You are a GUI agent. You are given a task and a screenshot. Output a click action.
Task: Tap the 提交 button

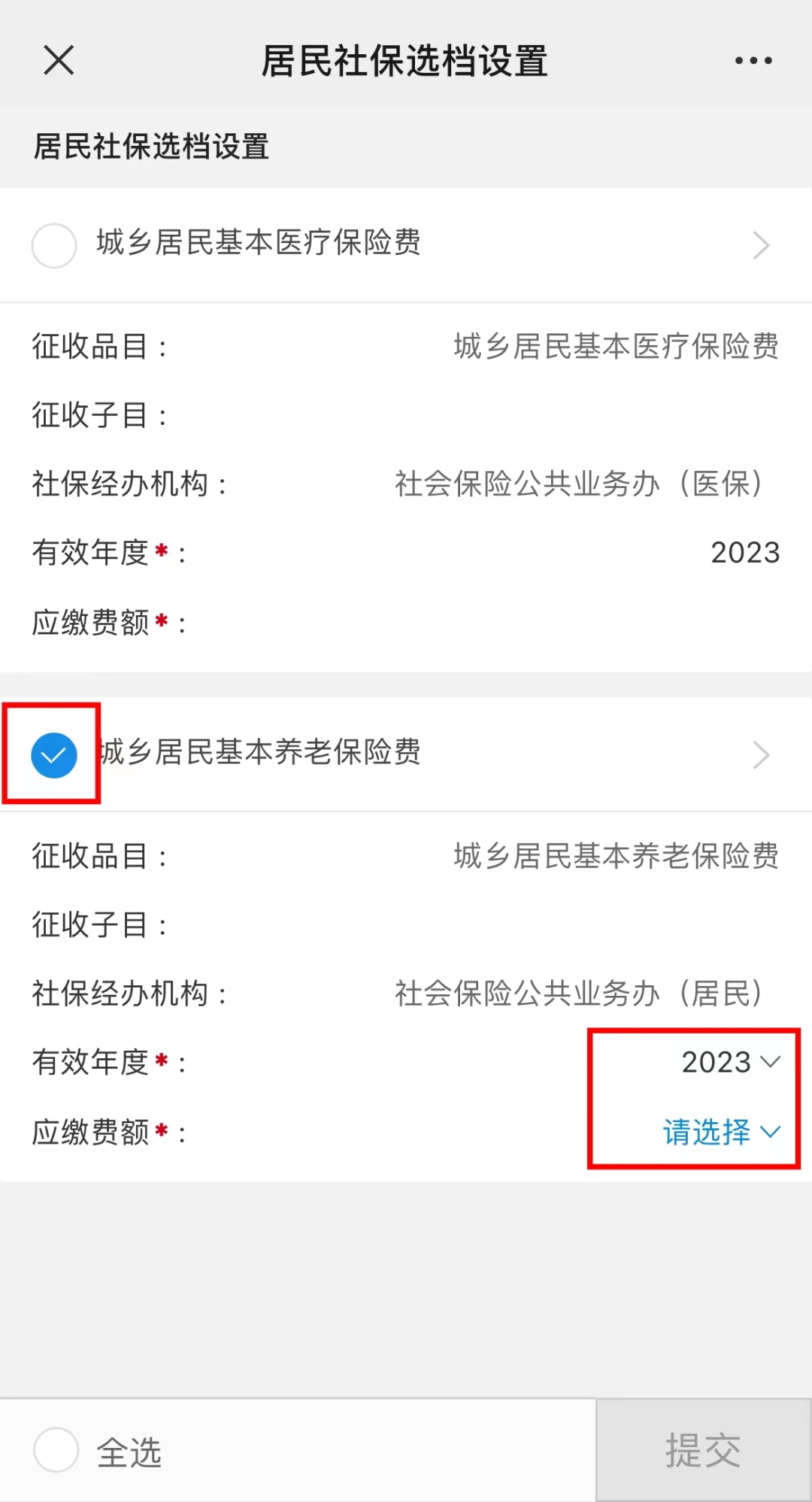point(704,1450)
